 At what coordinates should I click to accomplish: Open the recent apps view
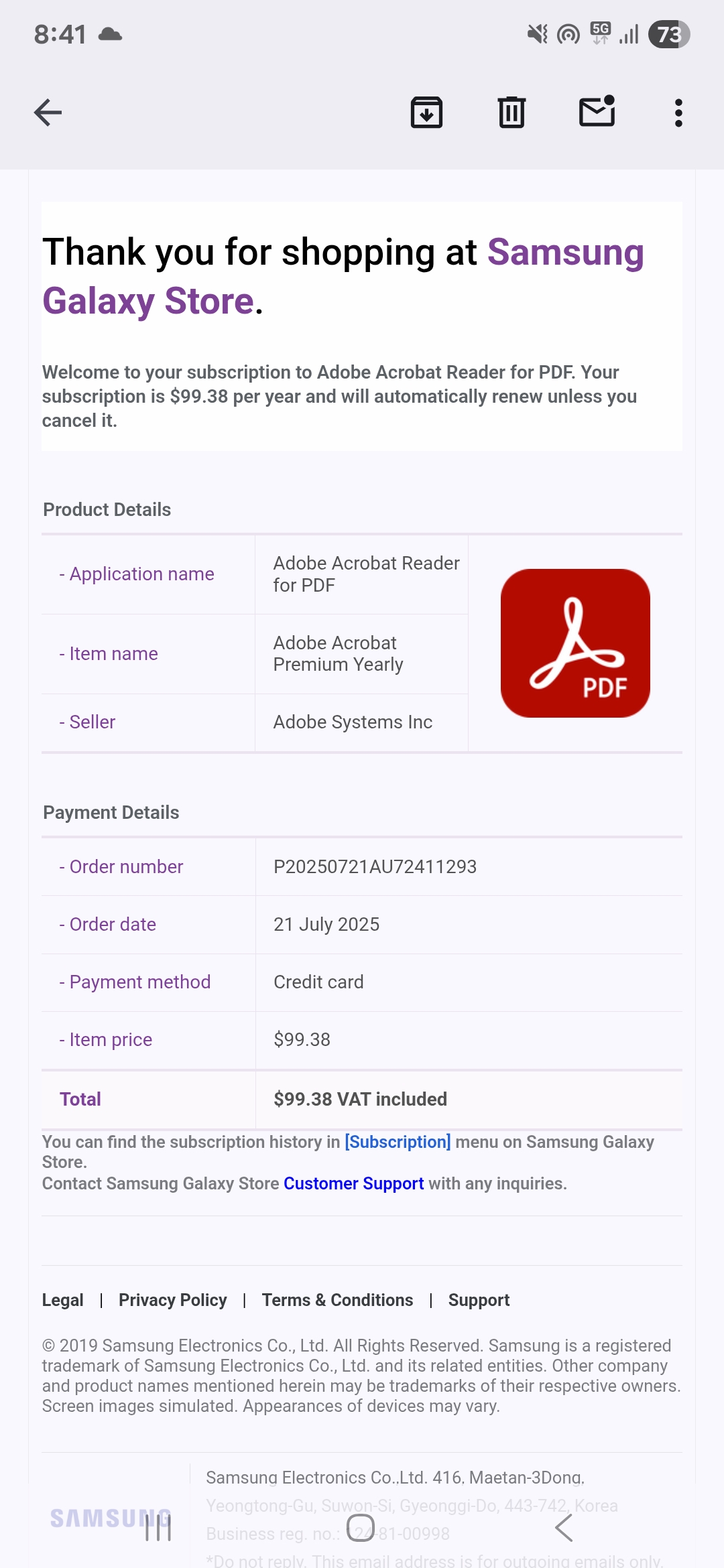click(158, 1528)
